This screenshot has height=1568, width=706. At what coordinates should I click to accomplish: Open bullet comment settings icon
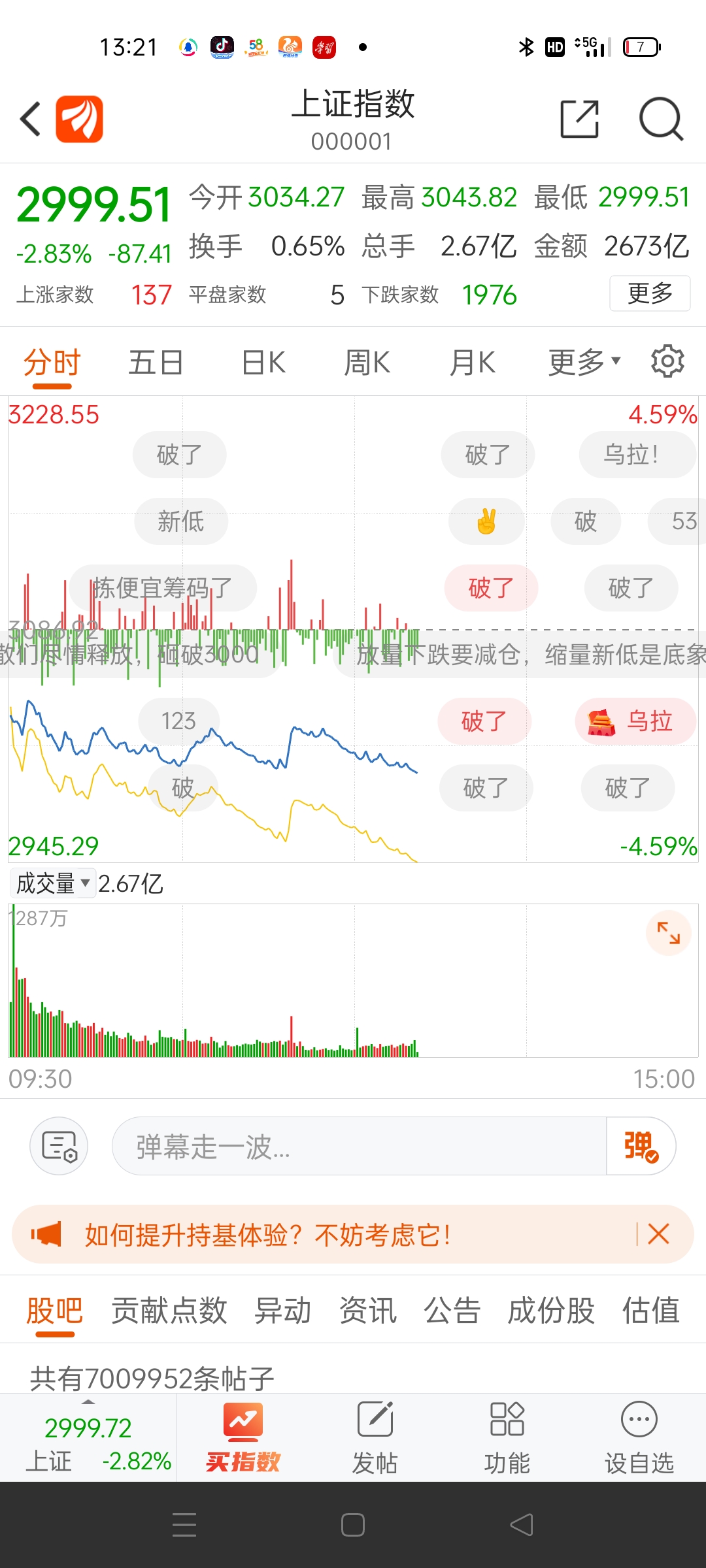(59, 1146)
